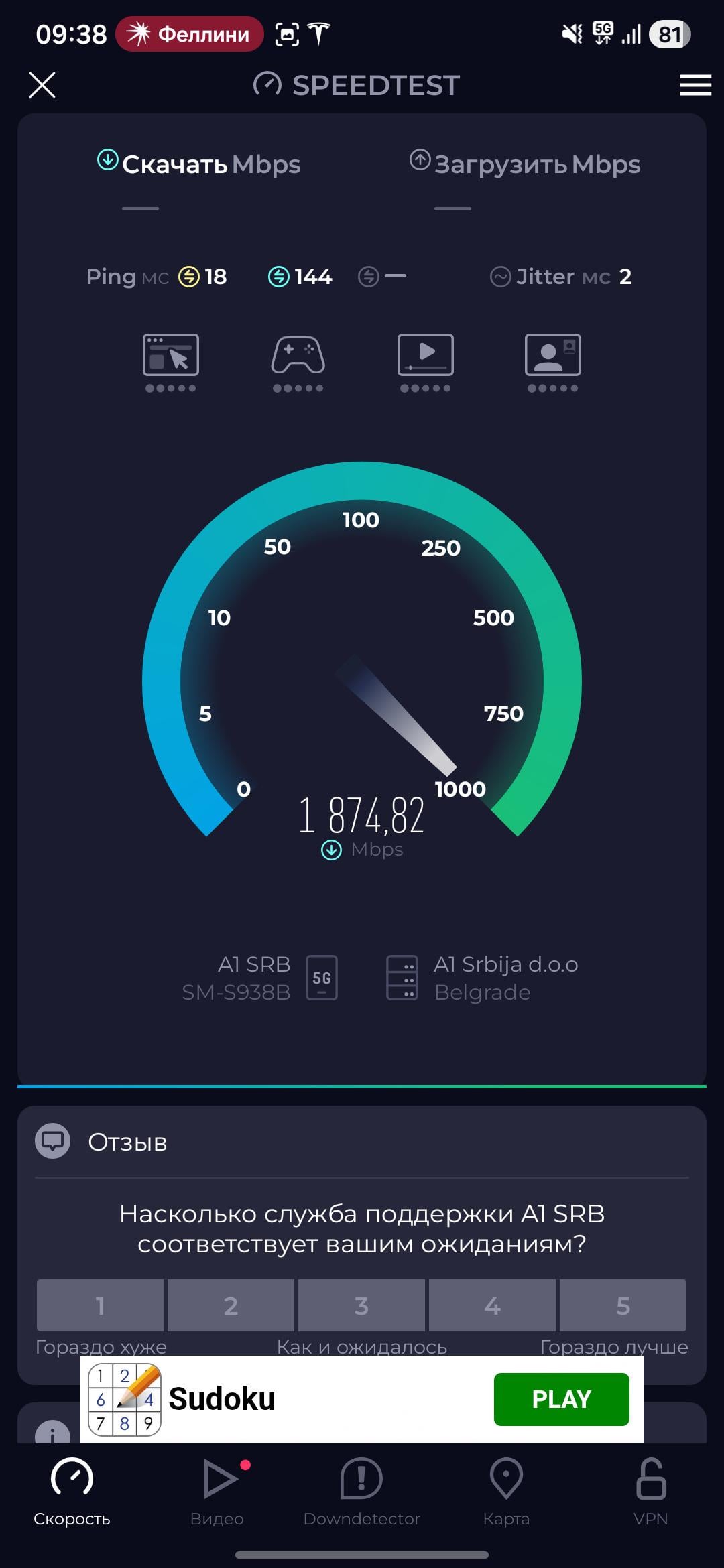
Task: Give A1 SRB support a 5 rating
Action: [x=623, y=1305]
